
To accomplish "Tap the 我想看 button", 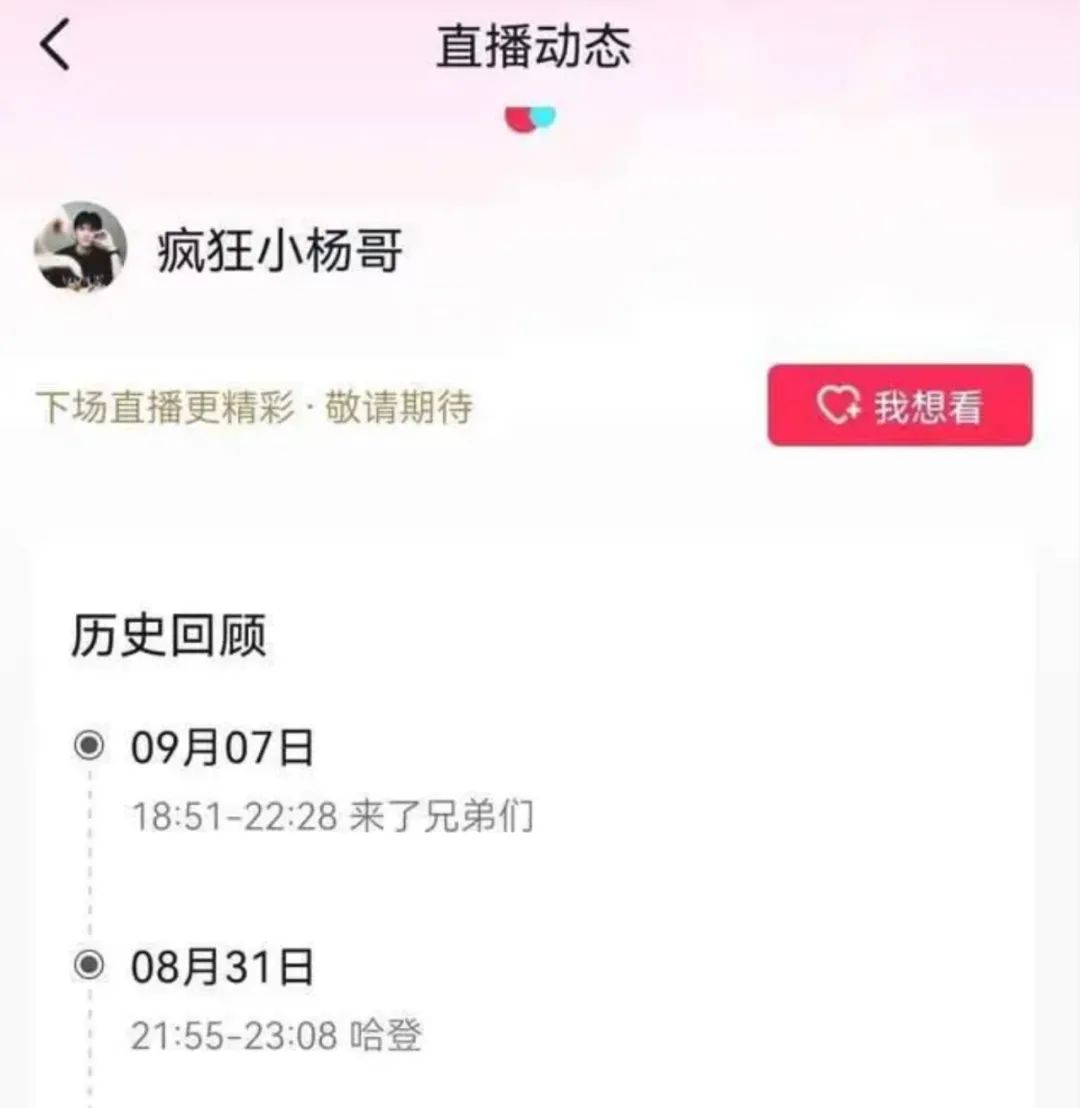I will tap(899, 406).
